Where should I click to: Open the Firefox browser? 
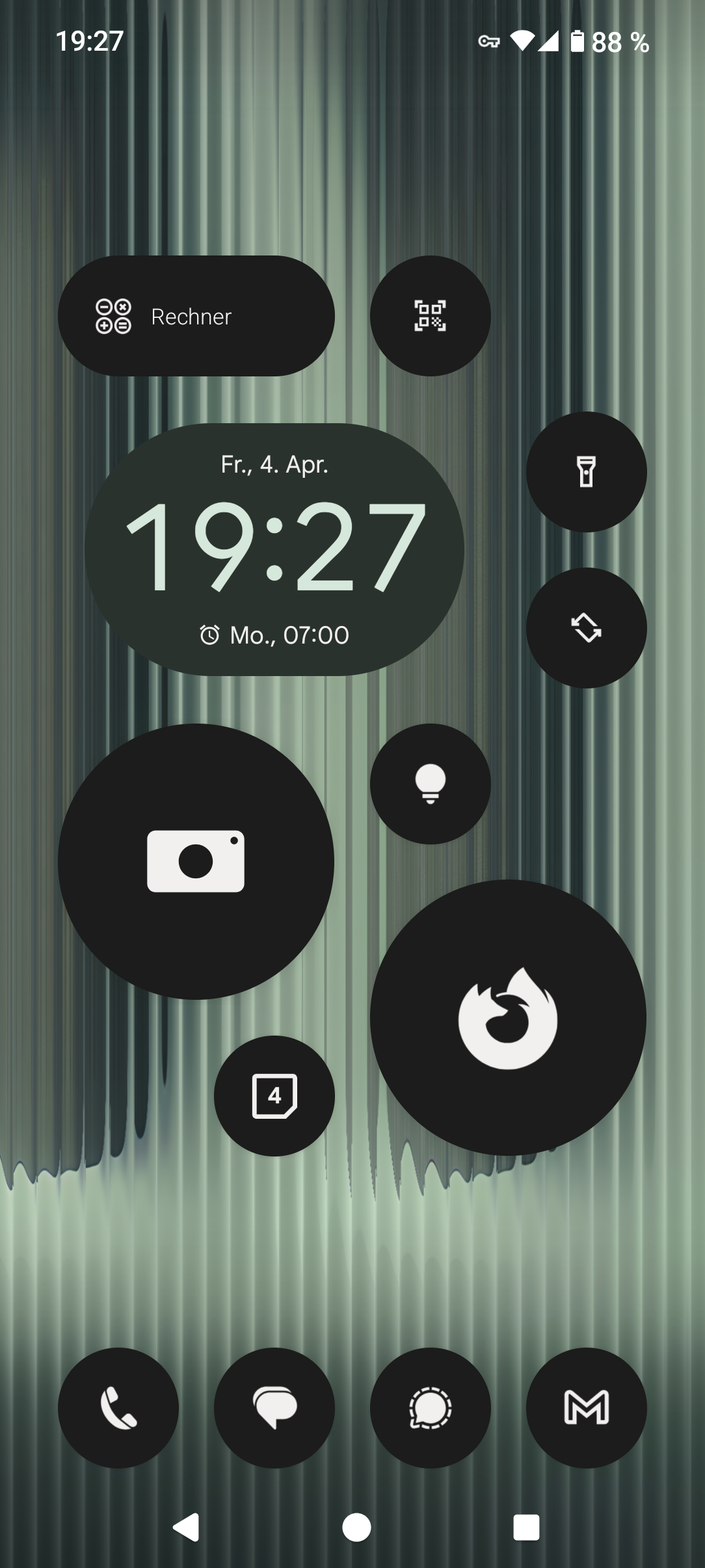tap(508, 1018)
